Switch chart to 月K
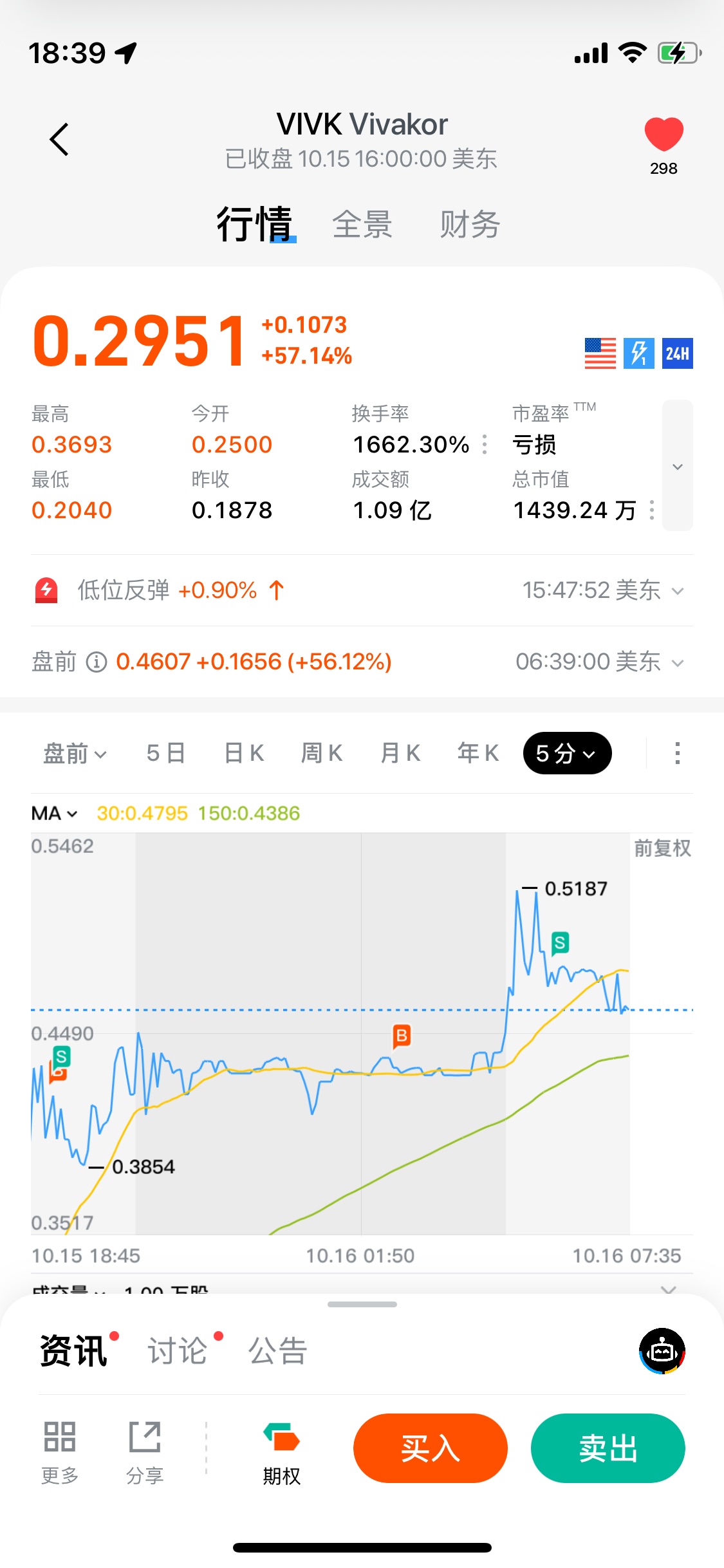Viewport: 724px width, 1568px height. point(400,753)
